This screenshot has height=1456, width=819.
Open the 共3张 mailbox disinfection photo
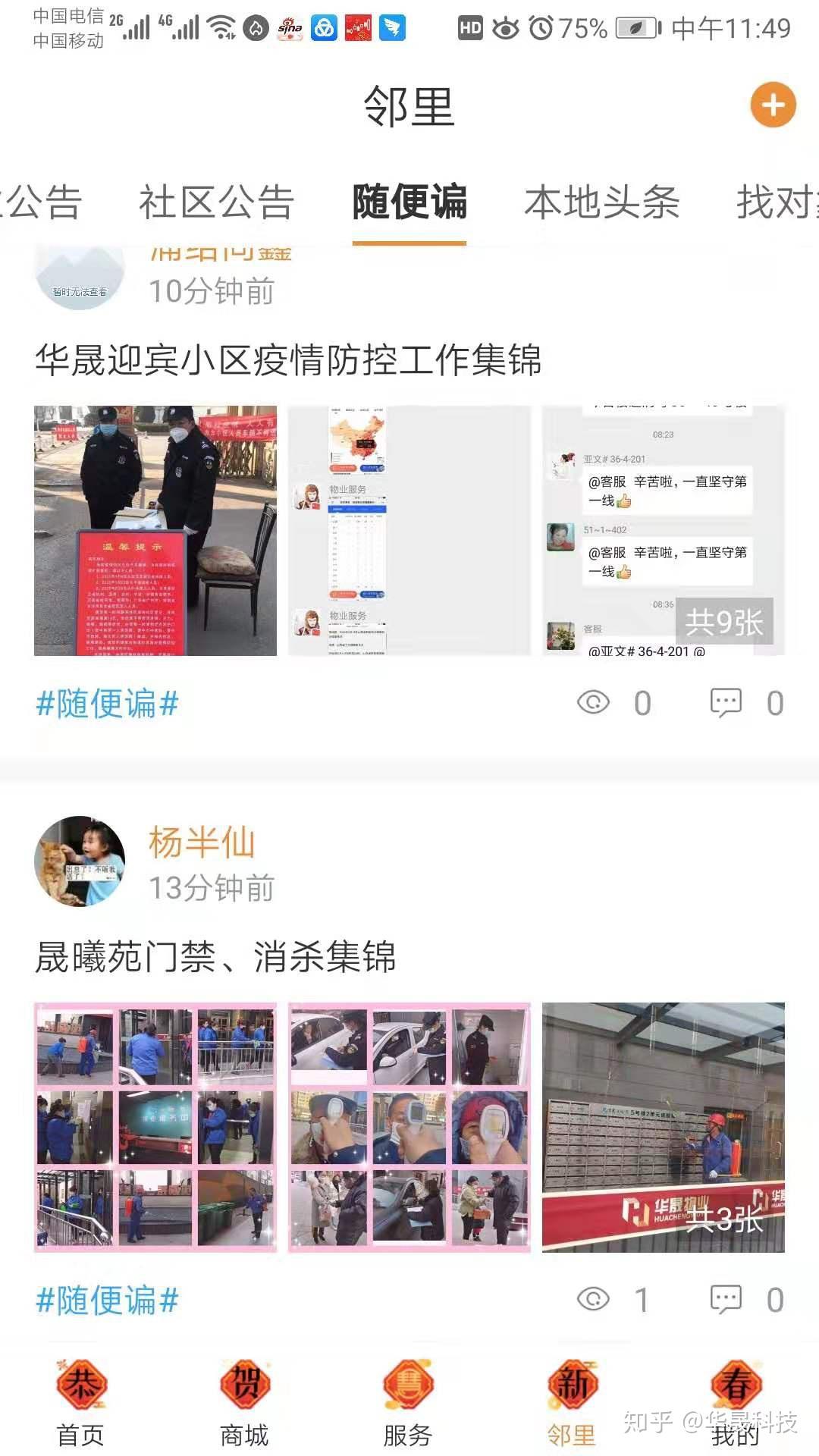[664, 1127]
